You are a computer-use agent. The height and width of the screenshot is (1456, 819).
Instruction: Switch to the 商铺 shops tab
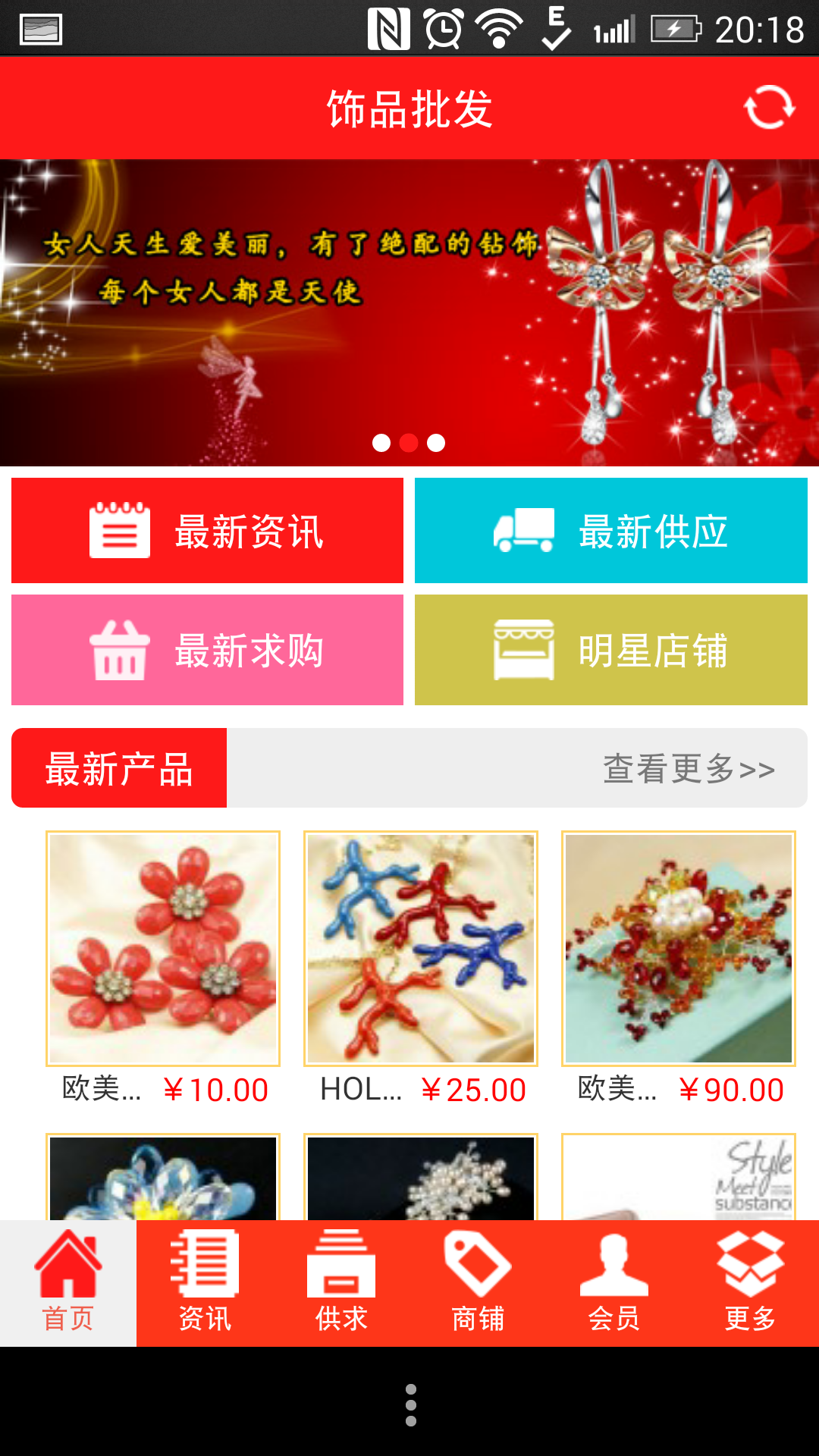point(478,1283)
